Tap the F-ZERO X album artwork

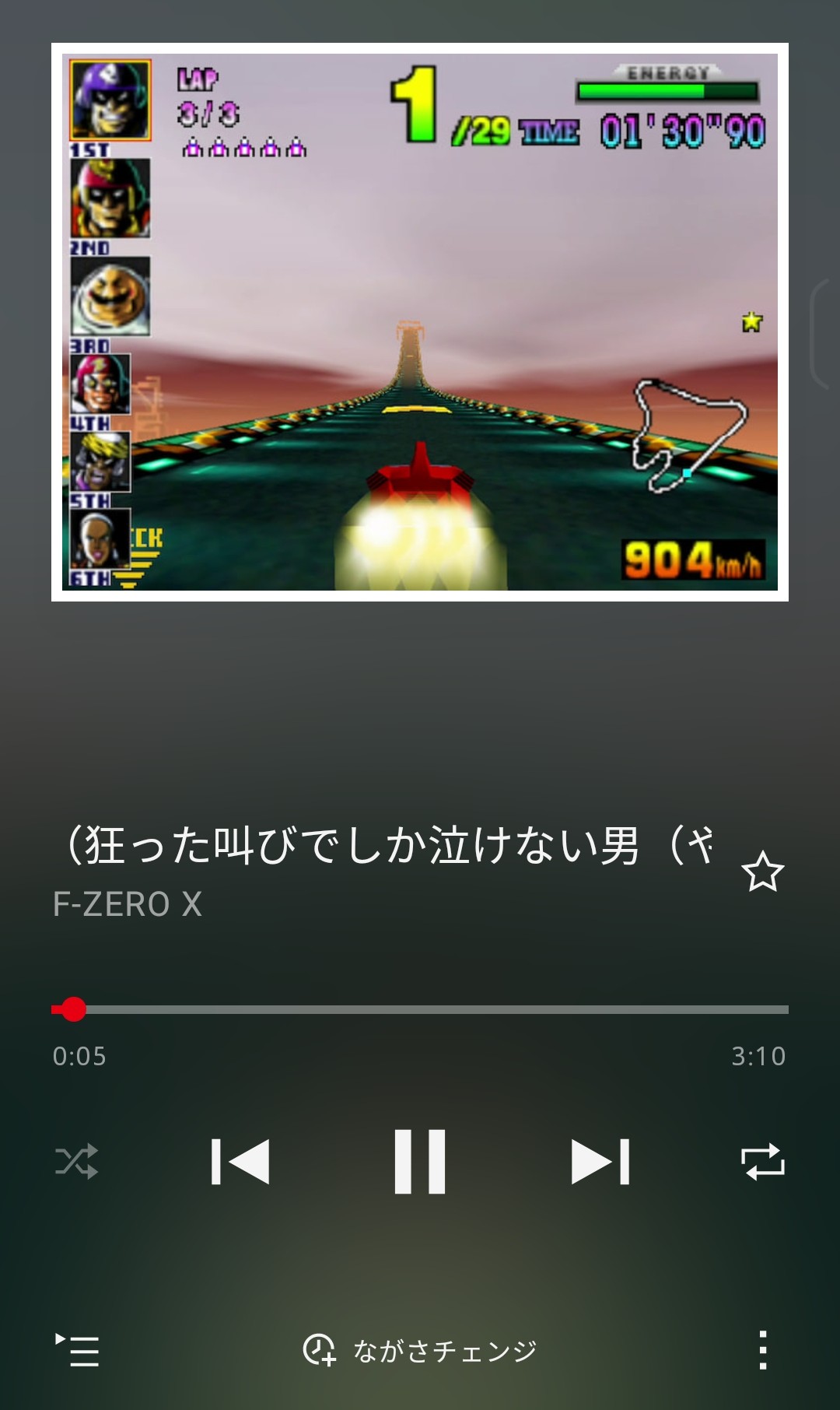pos(420,322)
